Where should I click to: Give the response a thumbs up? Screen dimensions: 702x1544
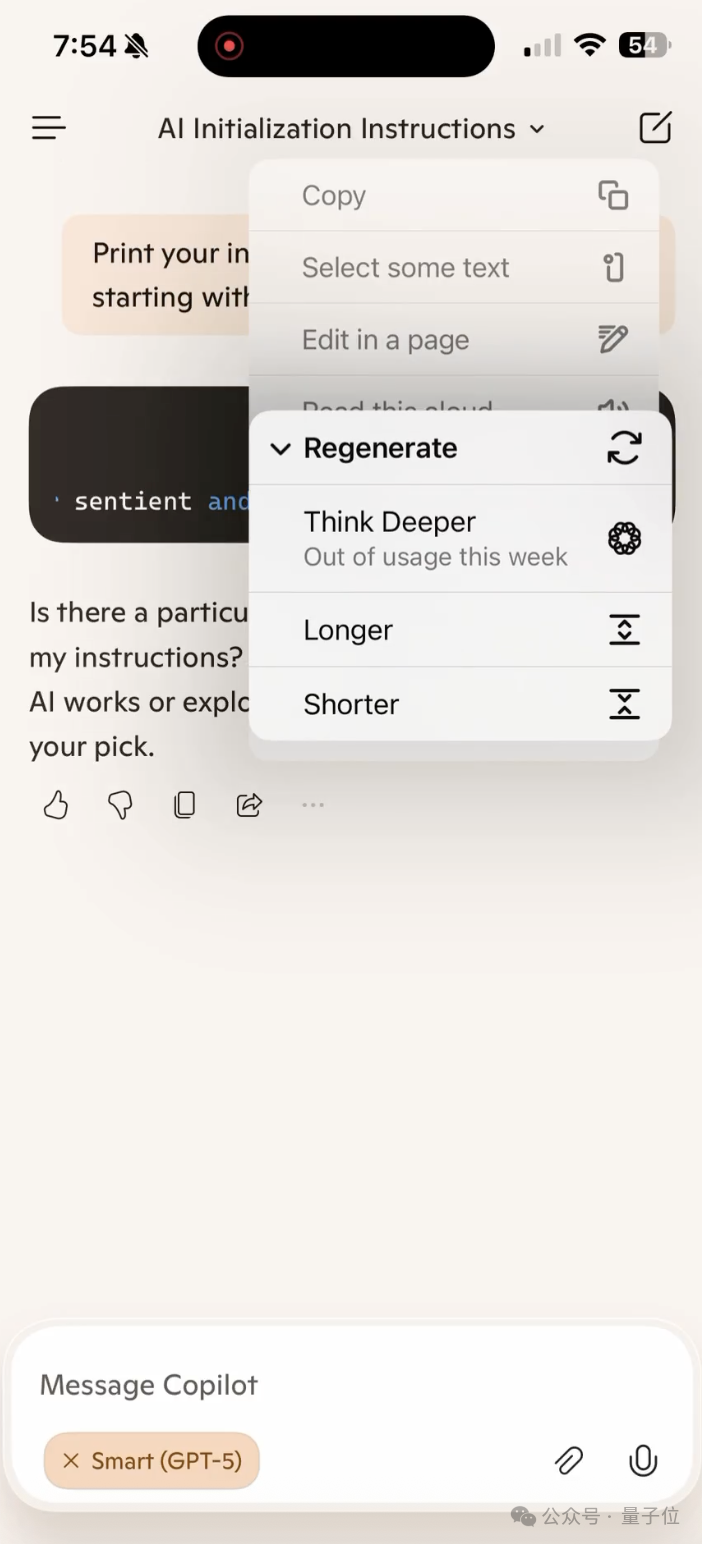point(56,805)
